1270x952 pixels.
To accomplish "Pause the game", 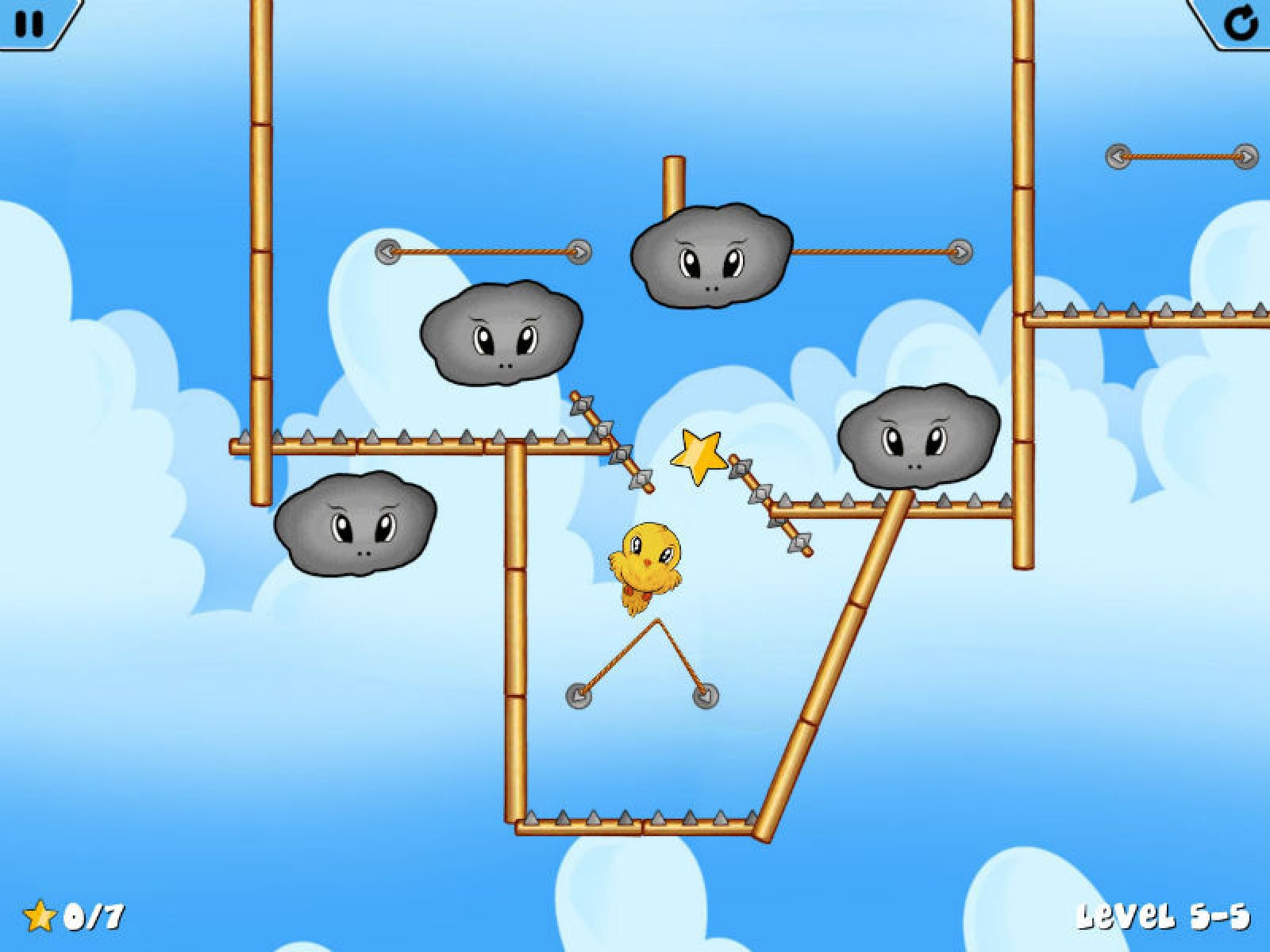I will [x=30, y=22].
